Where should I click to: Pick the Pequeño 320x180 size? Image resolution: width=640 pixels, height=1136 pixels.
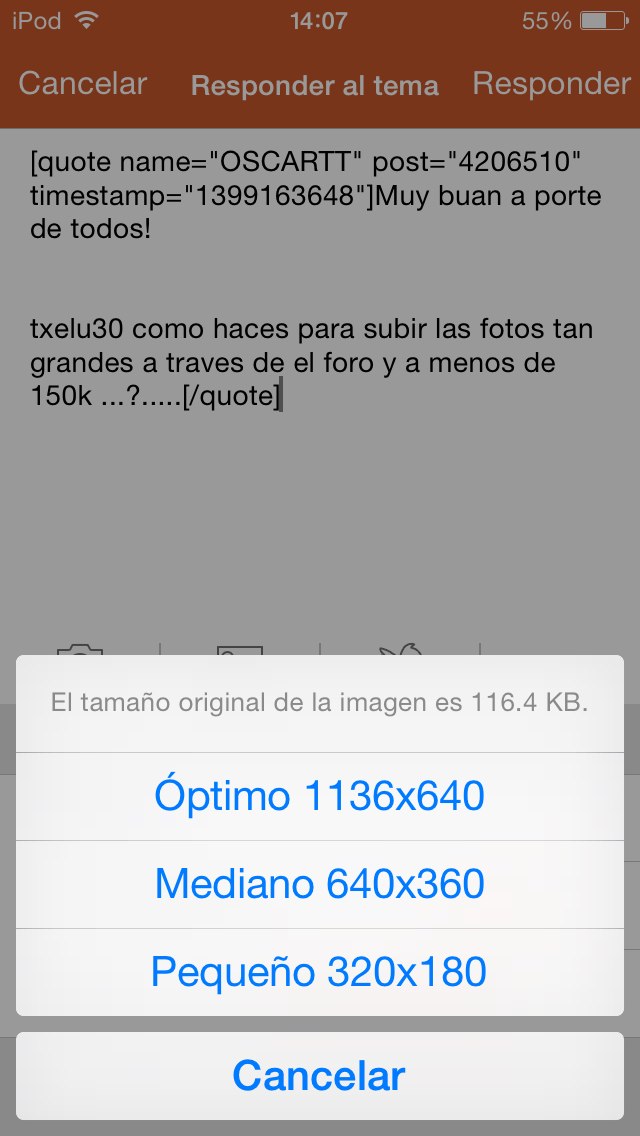click(320, 972)
